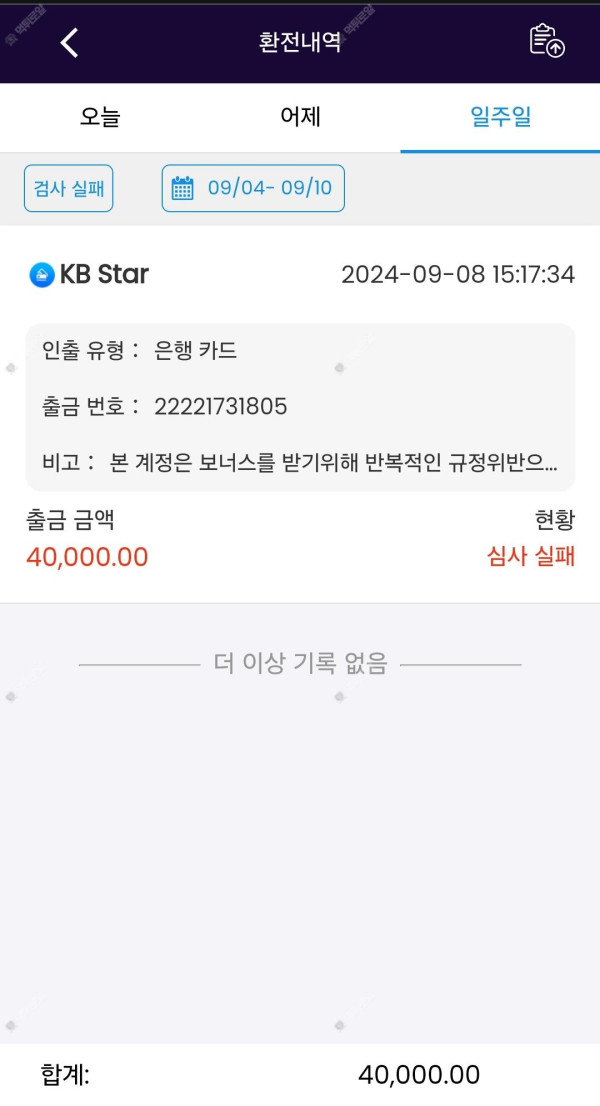The height and width of the screenshot is (1106, 600).
Task: Open the 09/04-09/10 date range picker
Action: 253,188
